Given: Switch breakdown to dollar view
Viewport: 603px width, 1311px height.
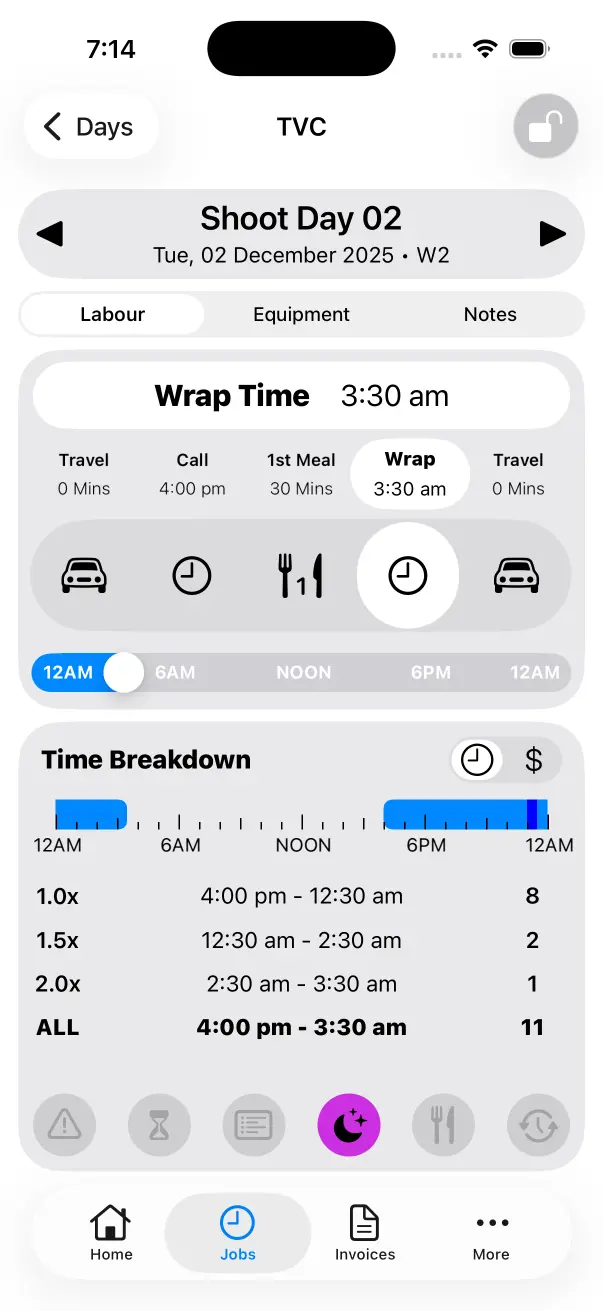Looking at the screenshot, I should [534, 761].
